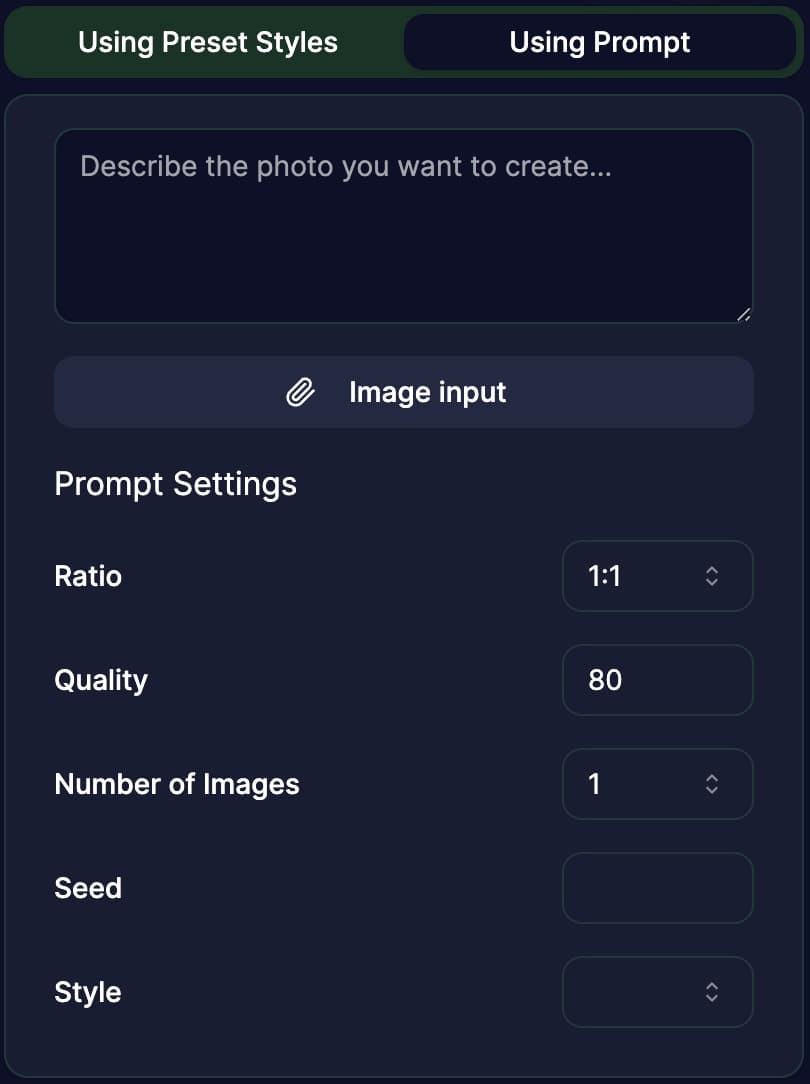The height and width of the screenshot is (1084, 810).
Task: Click the Image input button
Action: click(404, 392)
